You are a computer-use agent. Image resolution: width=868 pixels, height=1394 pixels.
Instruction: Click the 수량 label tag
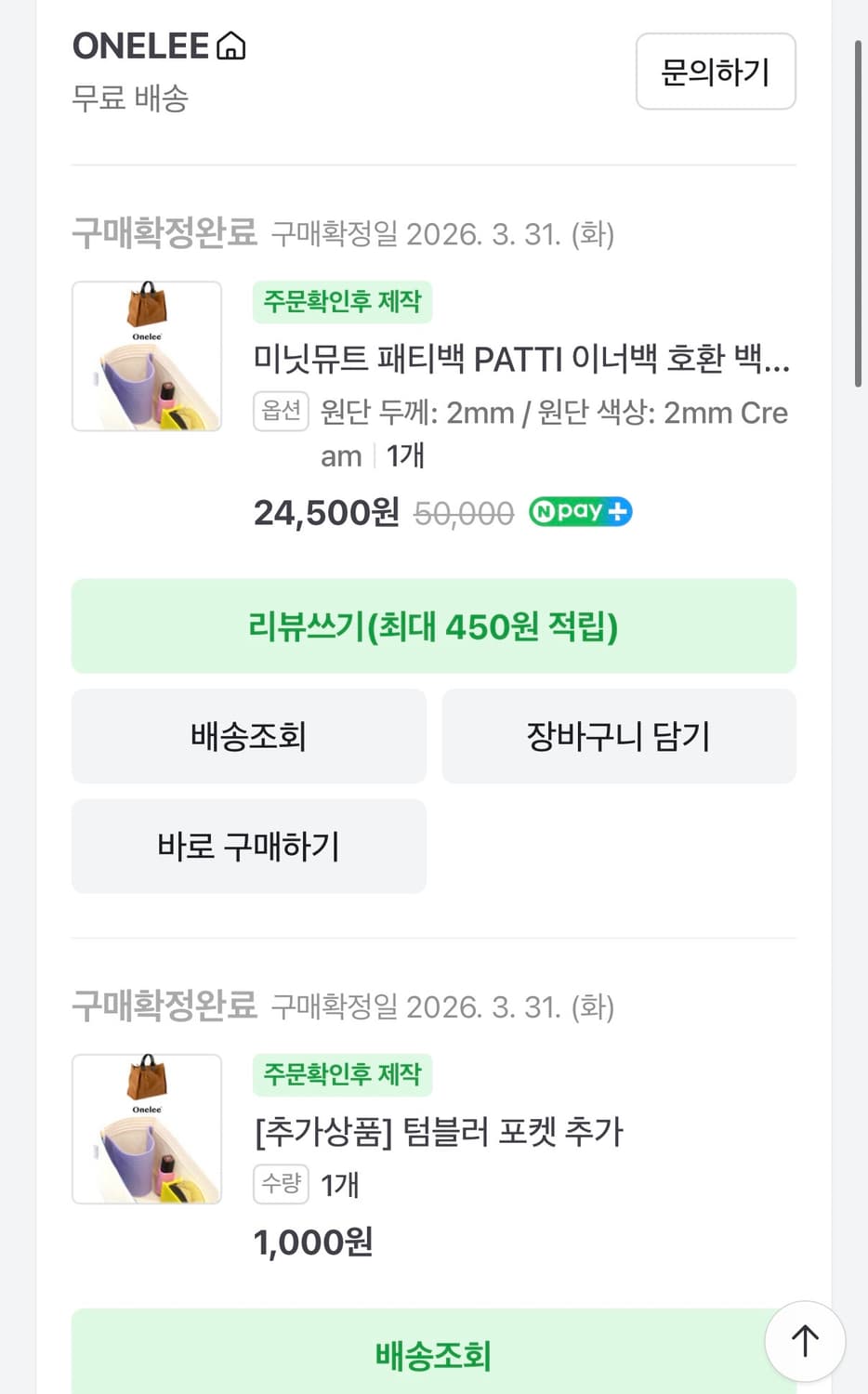point(281,1184)
